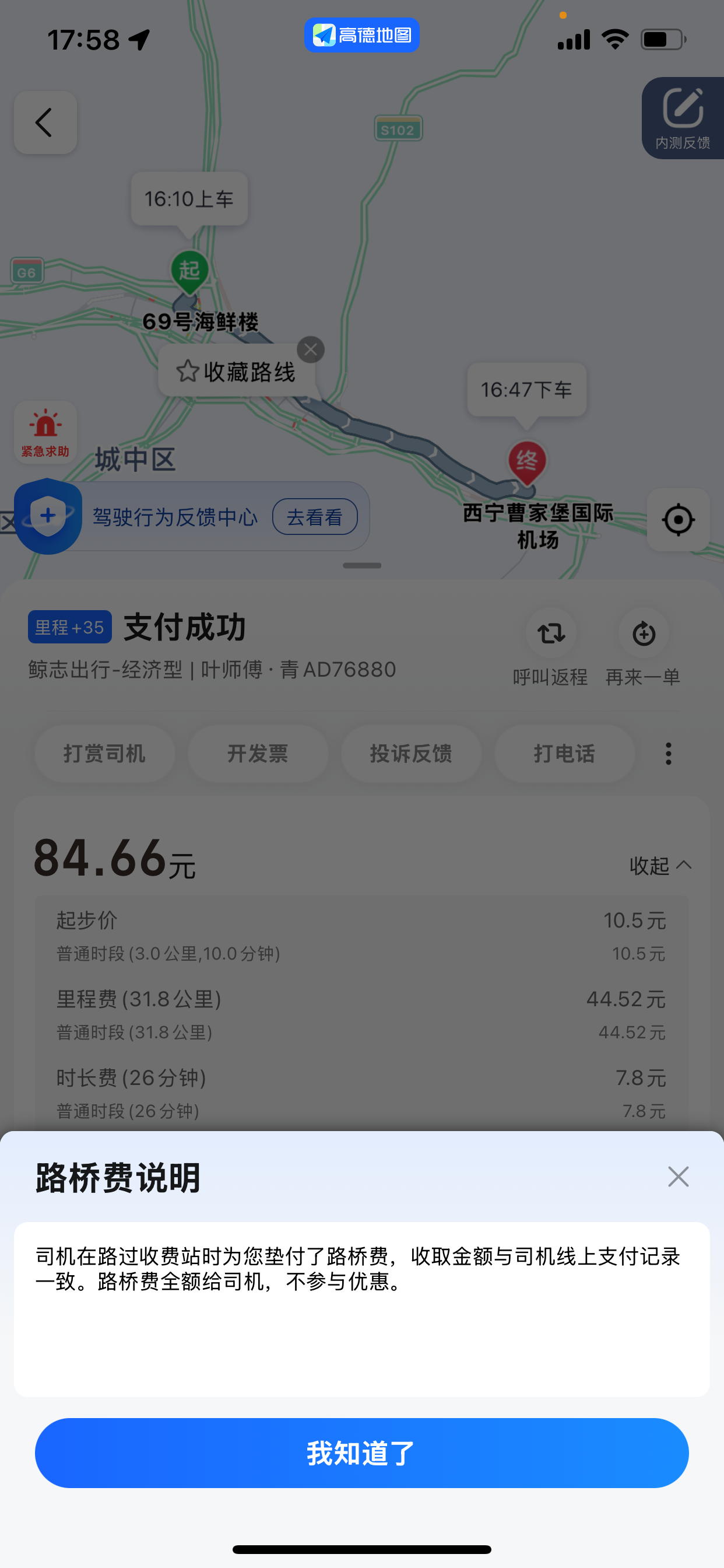Screen dimensions: 724x1568
Task: Call the driver with 打电话
Action: point(564,754)
